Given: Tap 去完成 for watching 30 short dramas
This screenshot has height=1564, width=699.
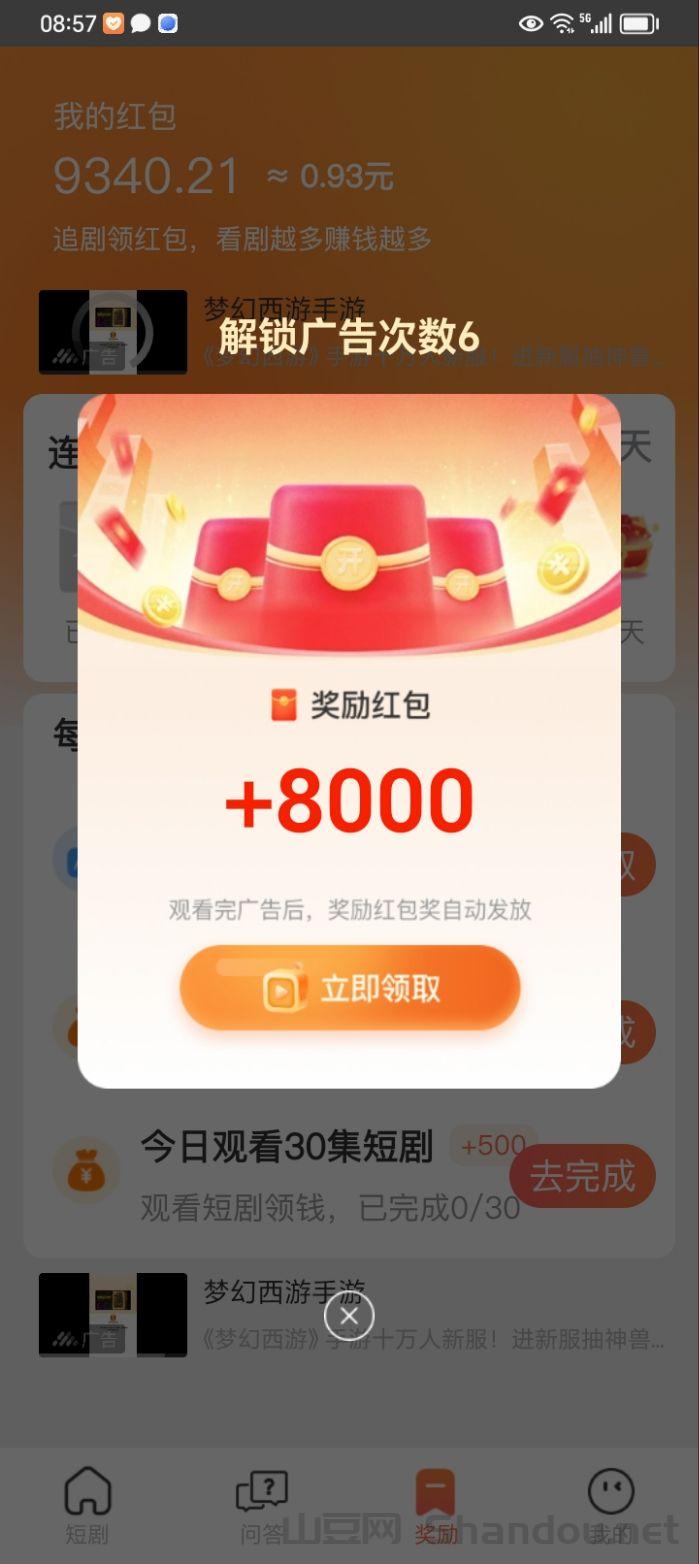Looking at the screenshot, I should click(x=583, y=1176).
